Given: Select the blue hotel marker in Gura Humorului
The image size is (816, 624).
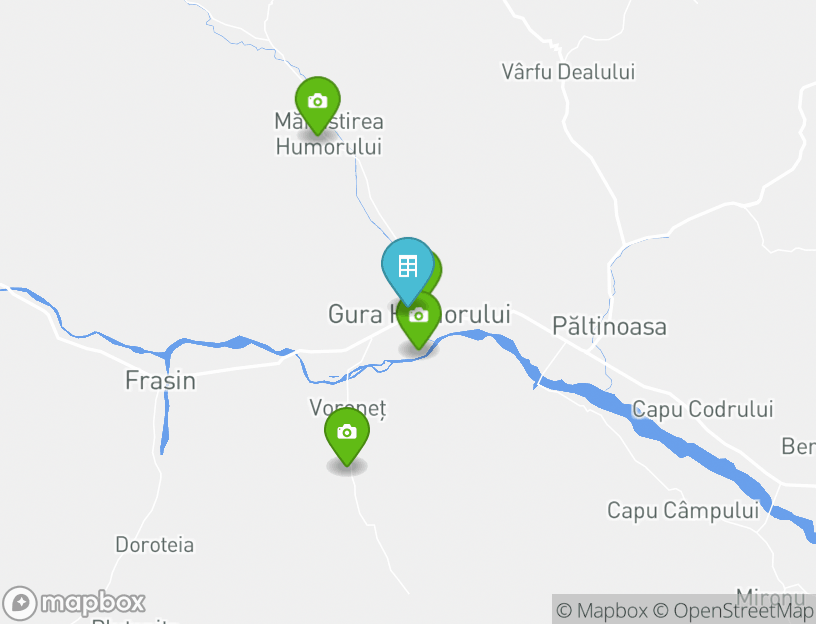Looking at the screenshot, I should 407,267.
